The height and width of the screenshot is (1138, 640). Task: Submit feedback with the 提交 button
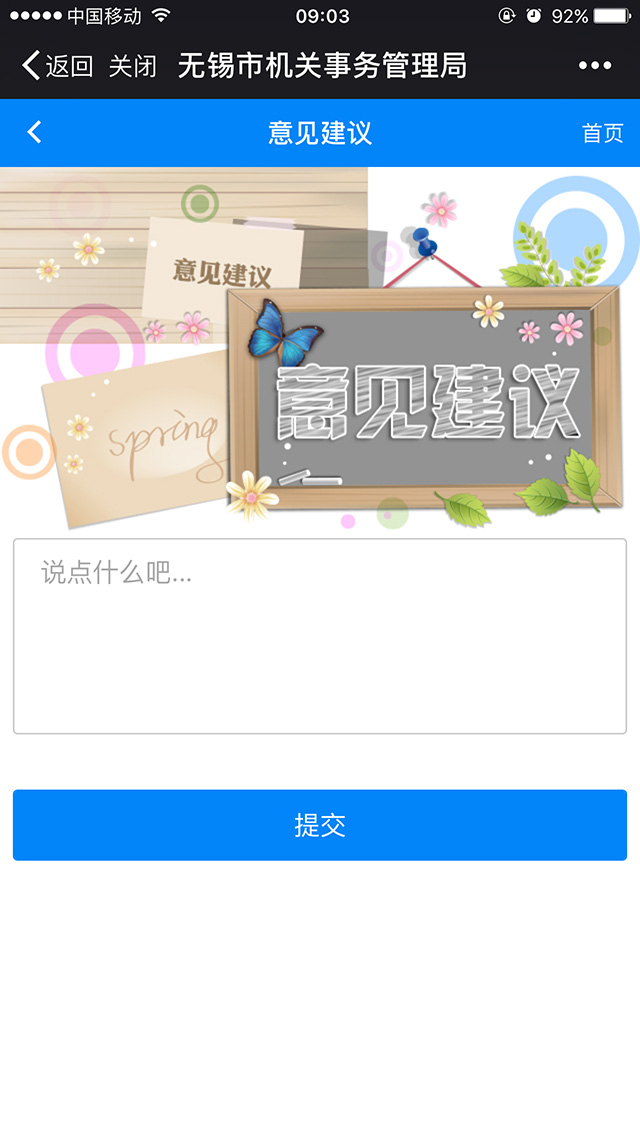click(320, 825)
